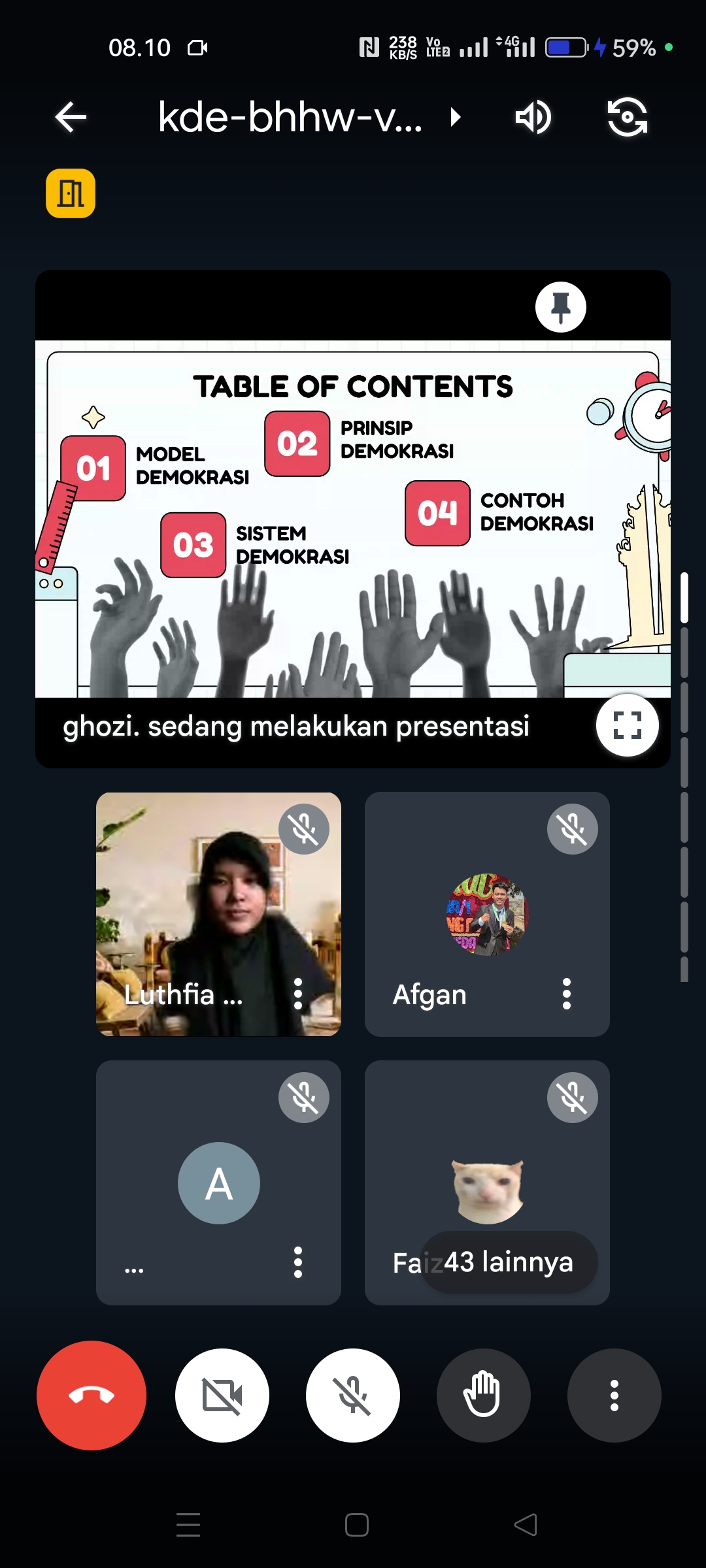Raise your hand
The height and width of the screenshot is (1568, 706).
tap(483, 1396)
